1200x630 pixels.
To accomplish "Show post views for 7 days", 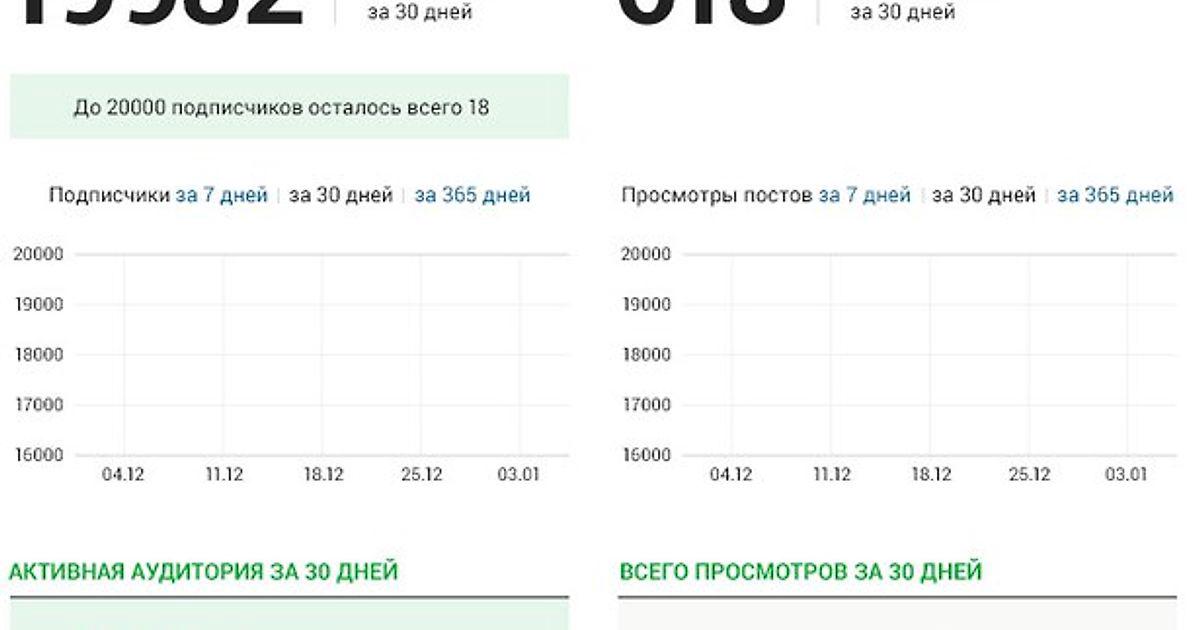I will (x=864, y=195).
